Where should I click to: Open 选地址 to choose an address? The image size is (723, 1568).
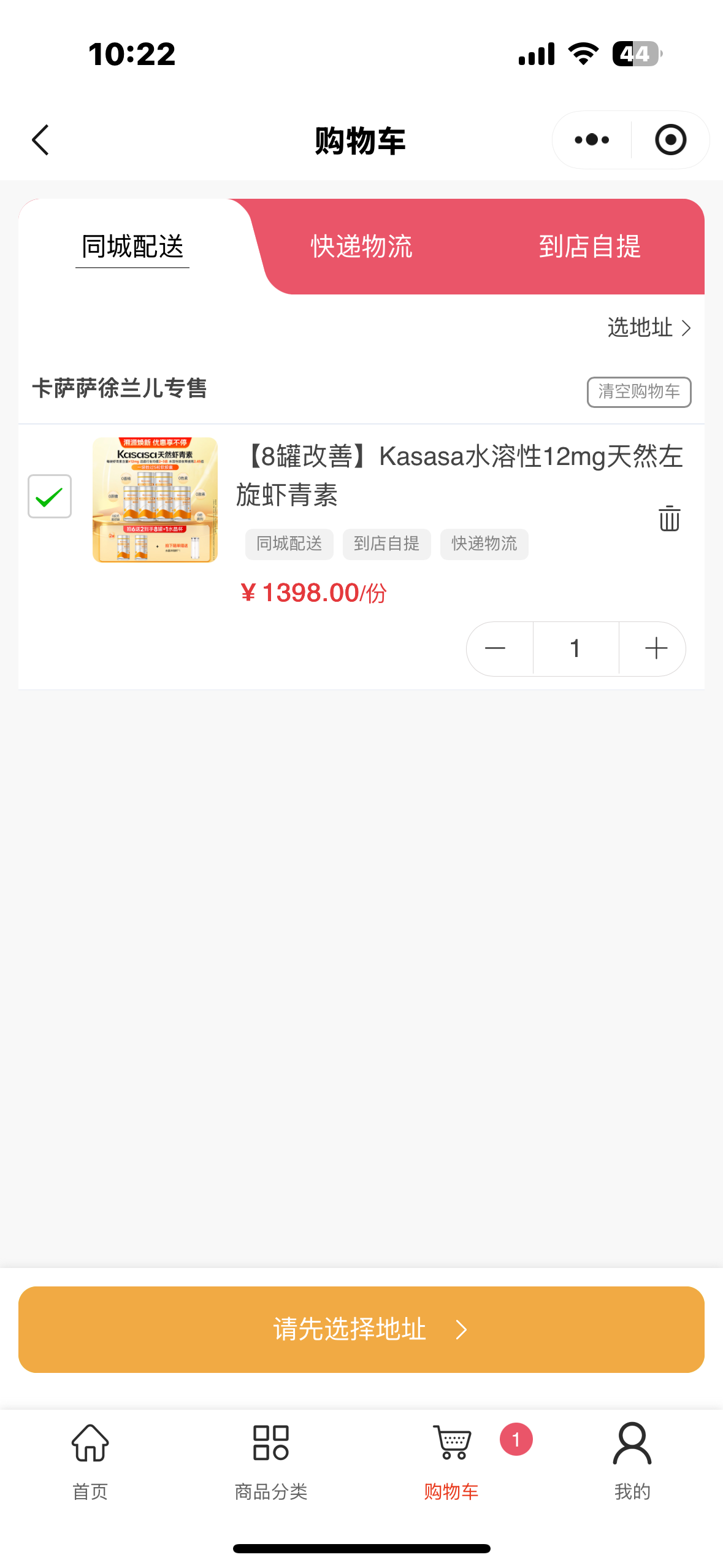pos(648,328)
